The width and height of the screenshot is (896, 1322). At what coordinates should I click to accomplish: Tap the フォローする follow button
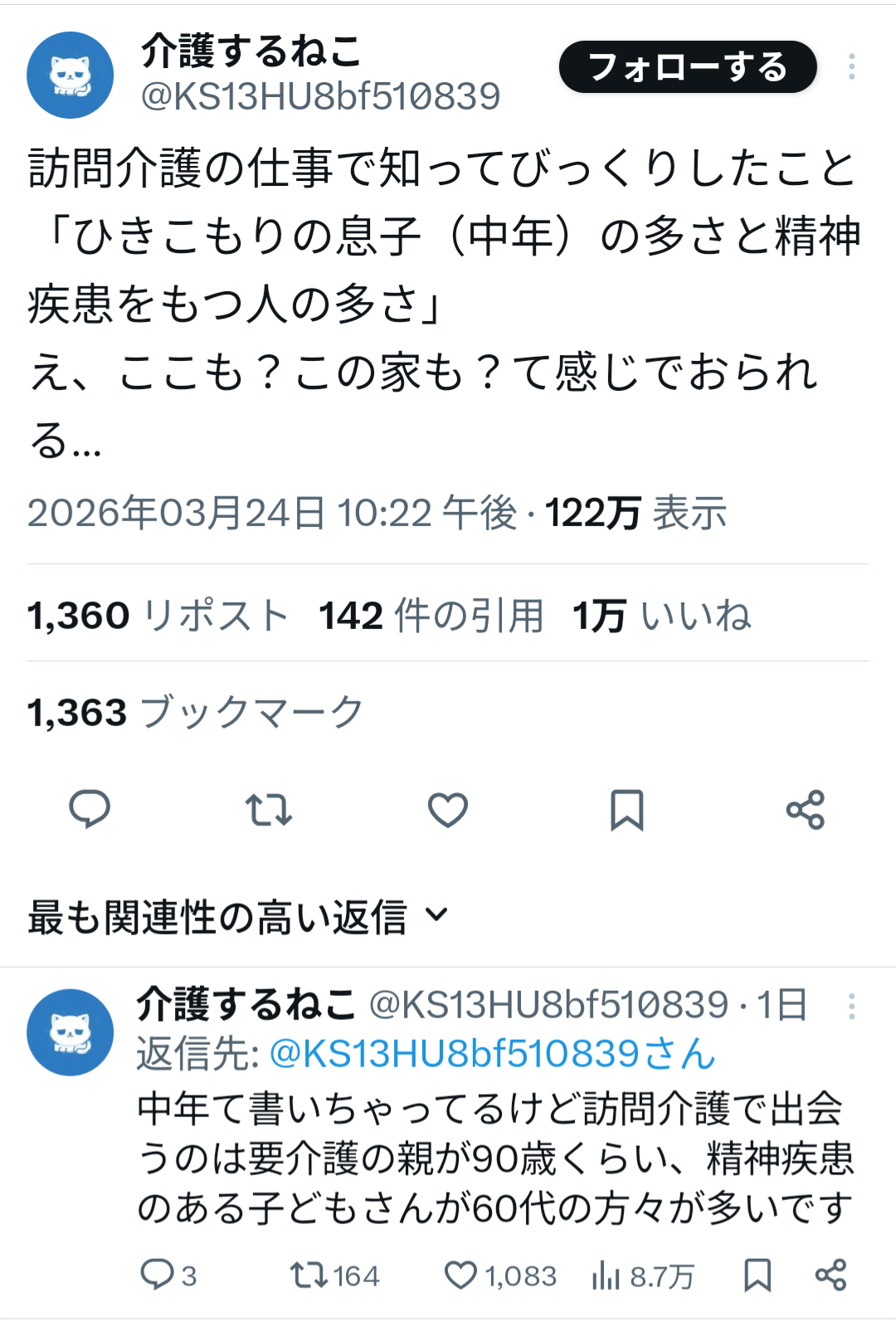click(x=687, y=67)
